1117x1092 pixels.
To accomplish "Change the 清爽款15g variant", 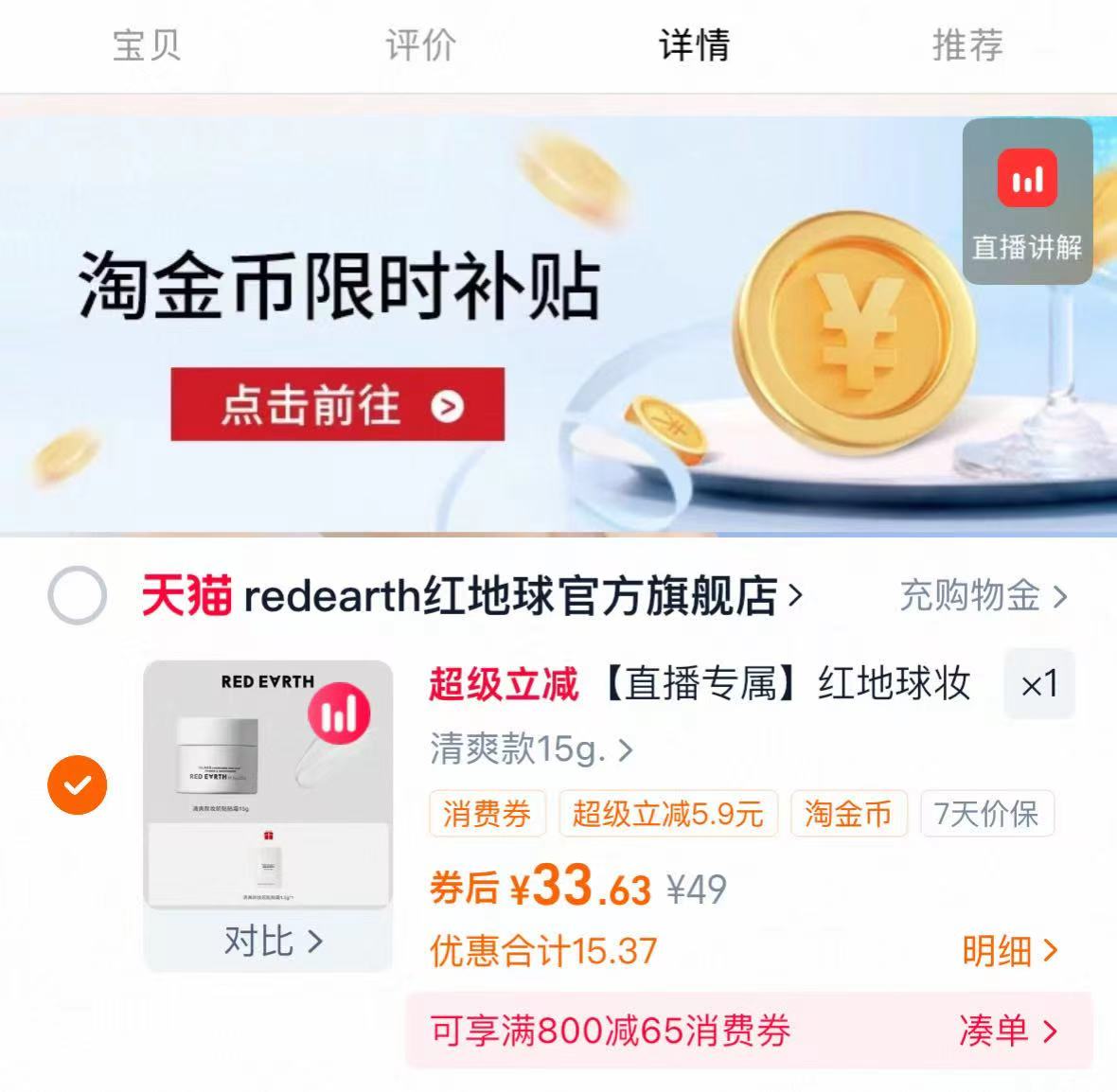I will pos(530,749).
